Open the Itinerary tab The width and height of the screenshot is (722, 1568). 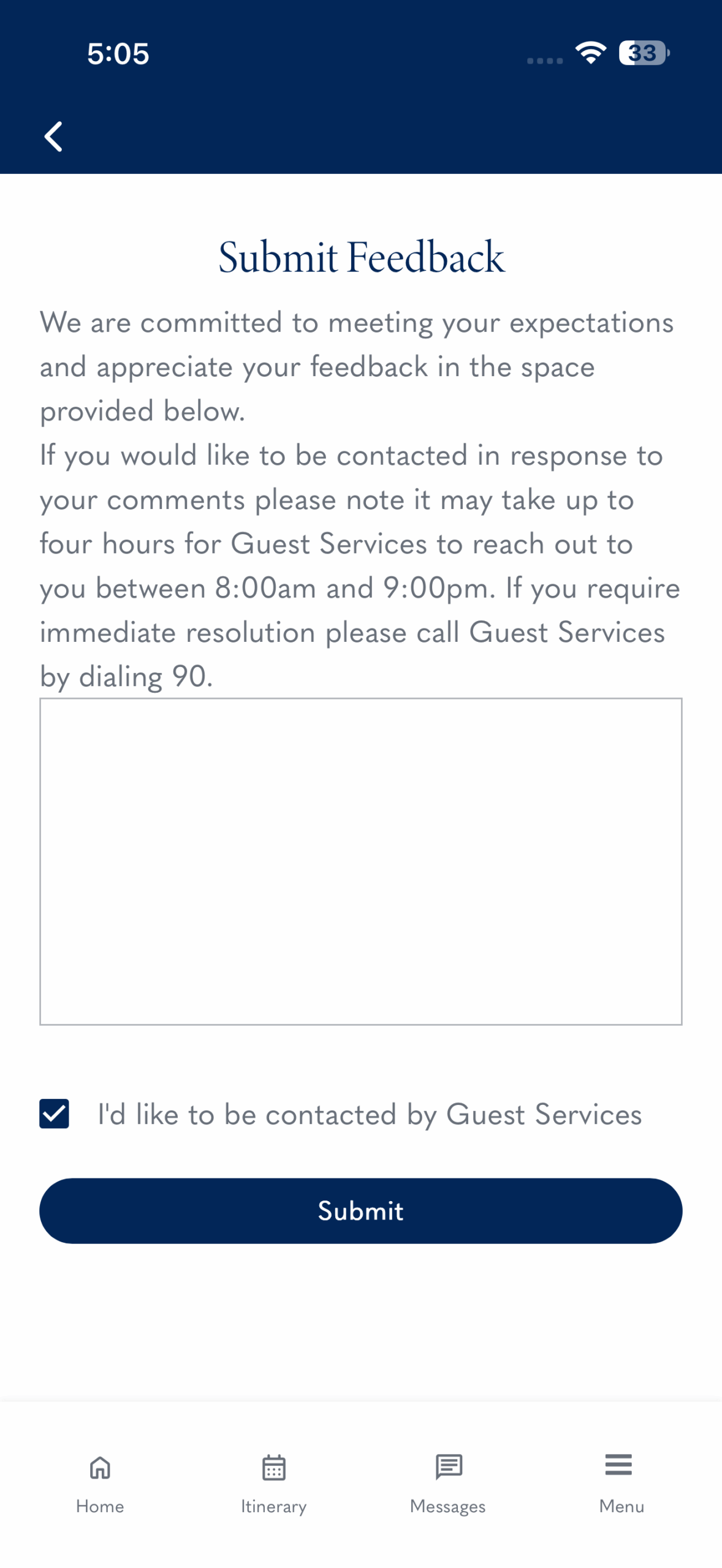[x=273, y=1482]
